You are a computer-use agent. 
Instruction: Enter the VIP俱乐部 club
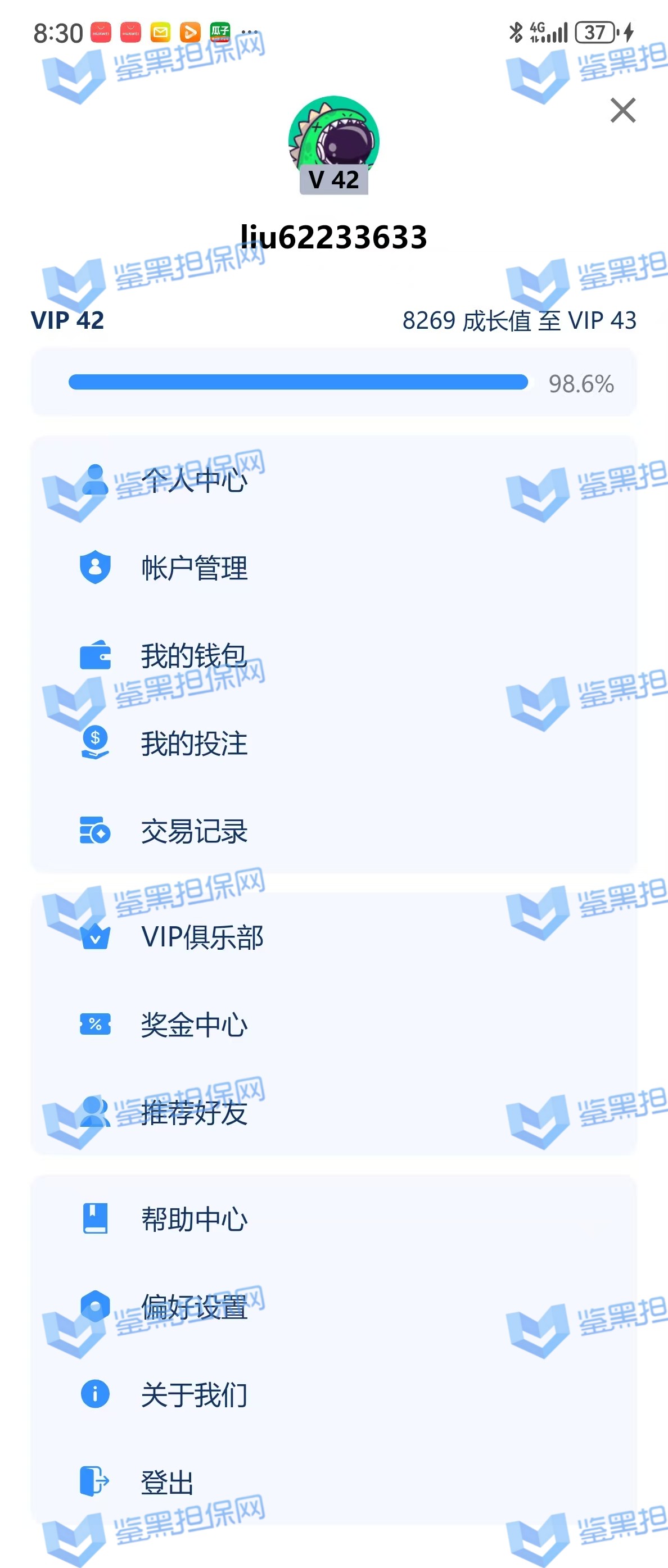(x=201, y=937)
